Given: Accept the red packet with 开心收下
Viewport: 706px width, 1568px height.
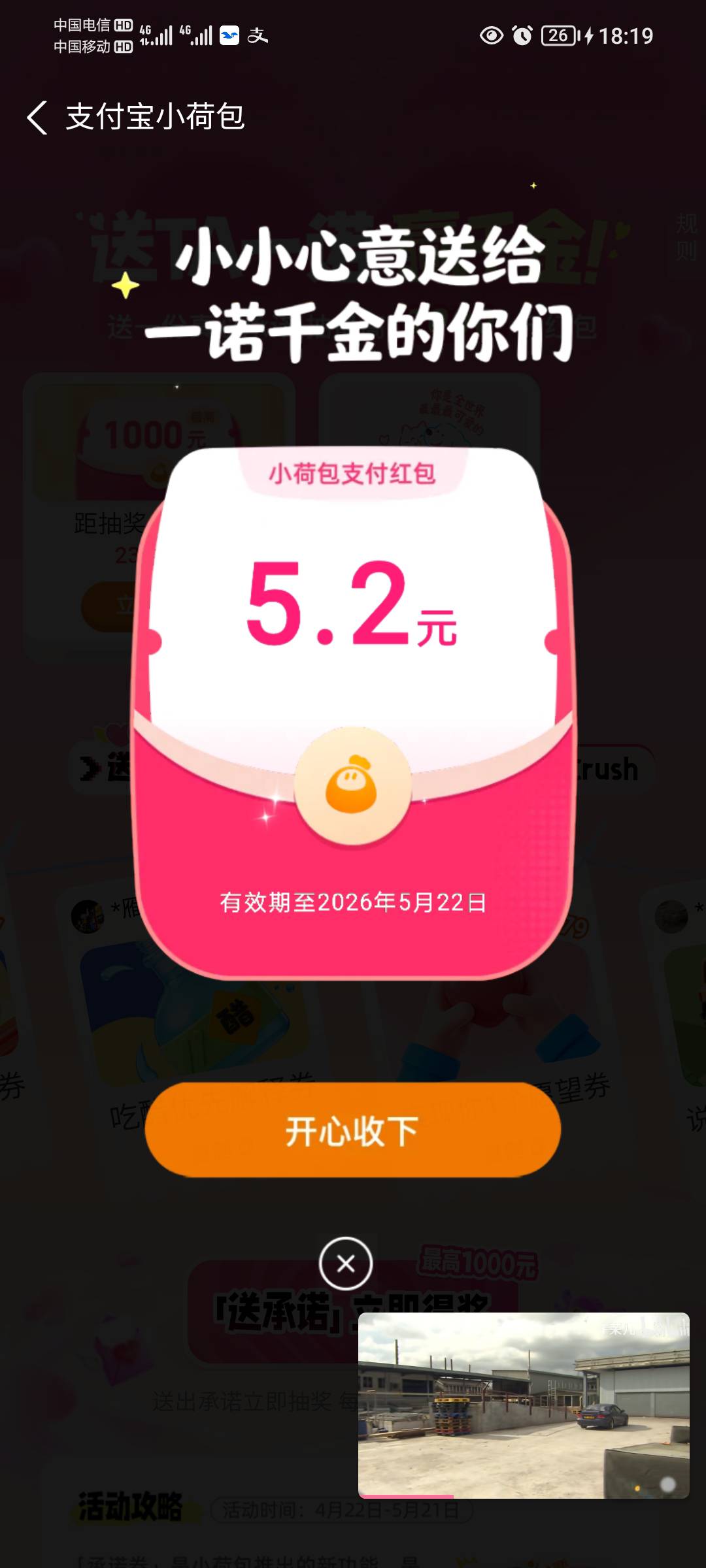Looking at the screenshot, I should (x=352, y=1130).
